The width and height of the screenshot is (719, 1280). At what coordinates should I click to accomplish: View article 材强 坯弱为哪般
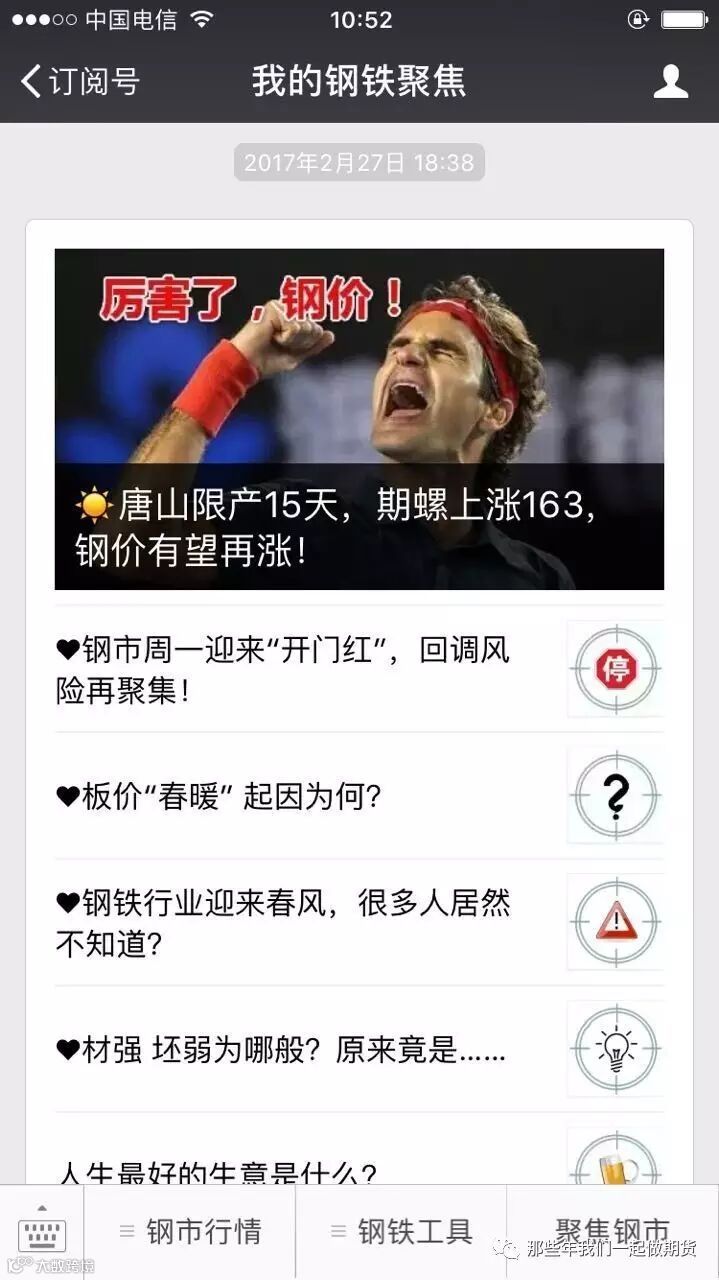point(300,1049)
